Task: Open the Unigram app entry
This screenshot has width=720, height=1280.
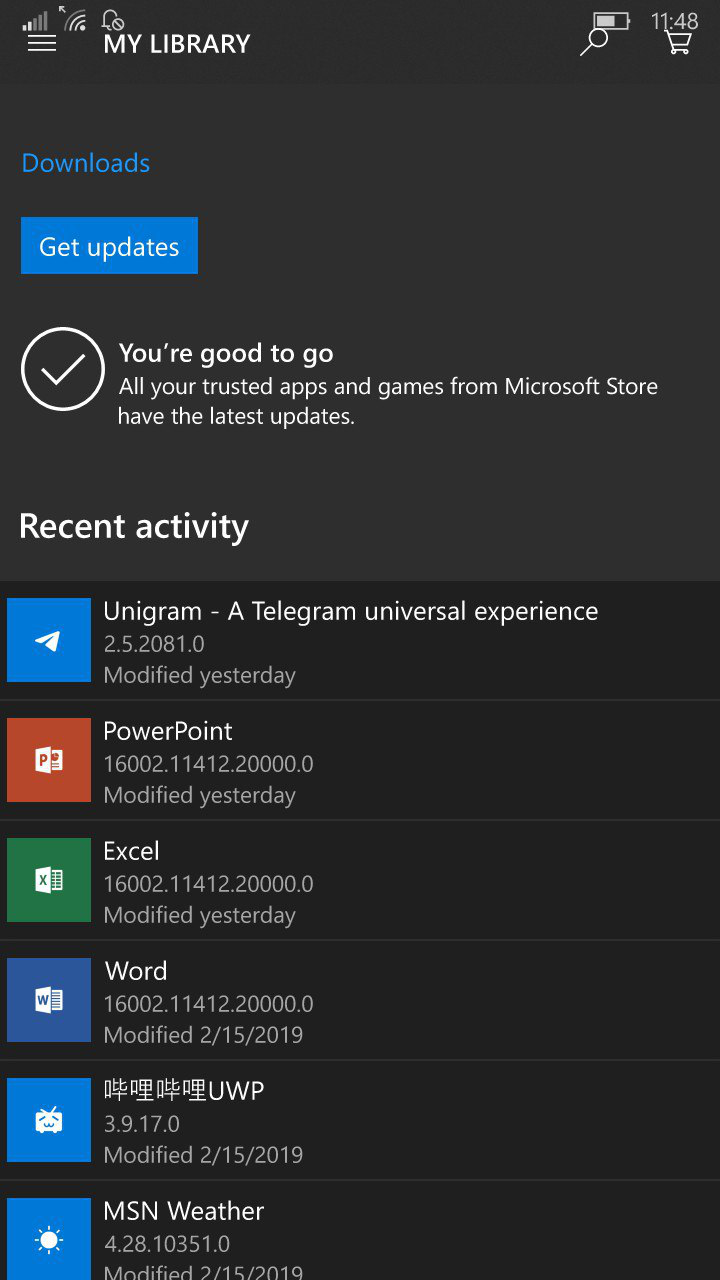Action: click(x=360, y=641)
